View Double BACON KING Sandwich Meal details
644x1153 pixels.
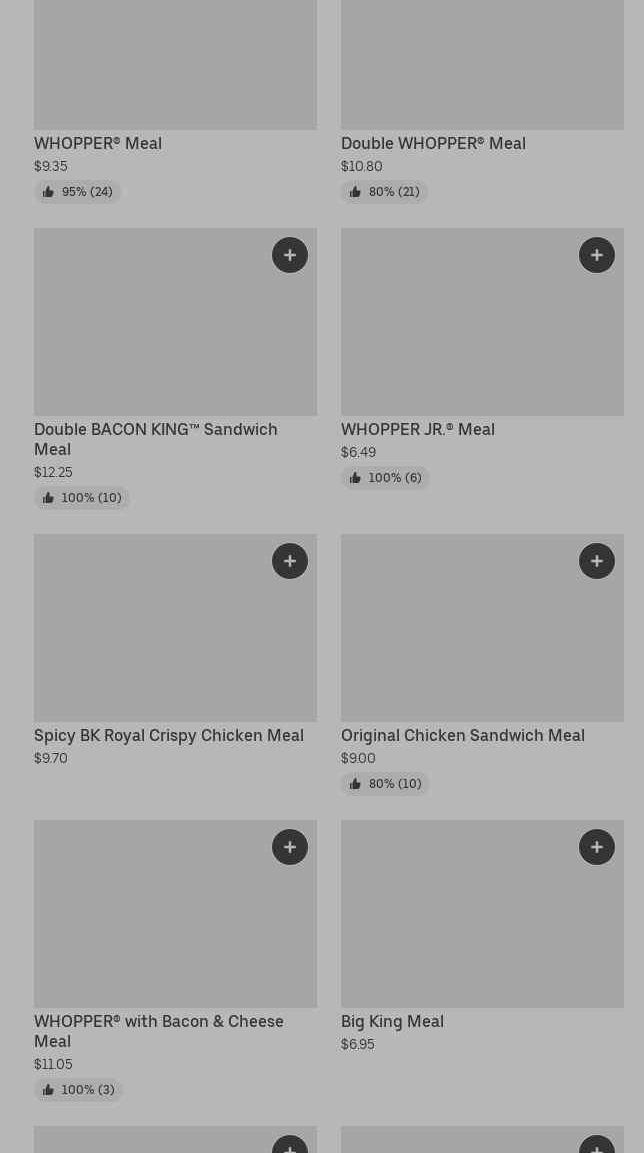[x=156, y=438]
